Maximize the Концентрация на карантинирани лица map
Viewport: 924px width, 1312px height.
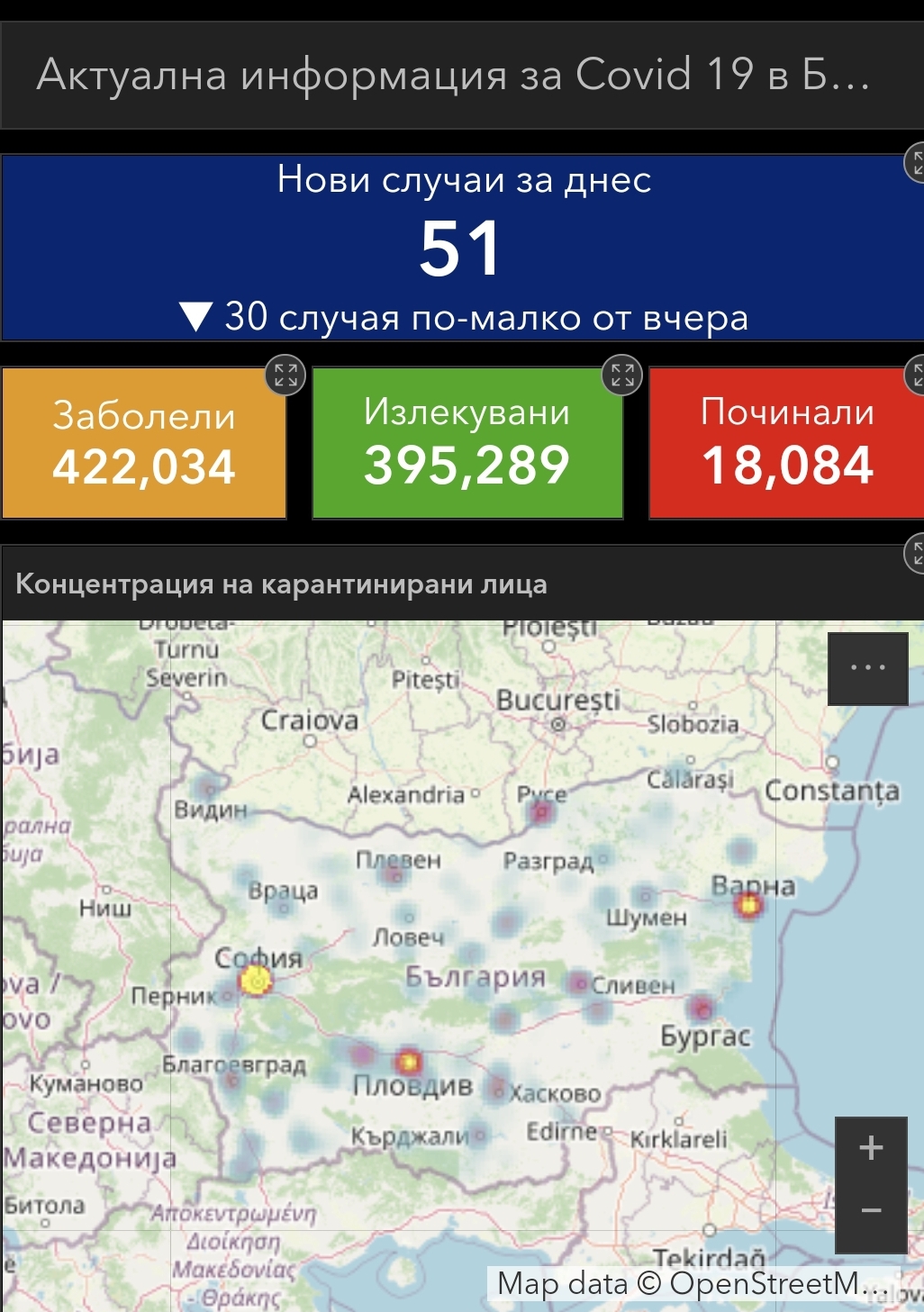916,553
